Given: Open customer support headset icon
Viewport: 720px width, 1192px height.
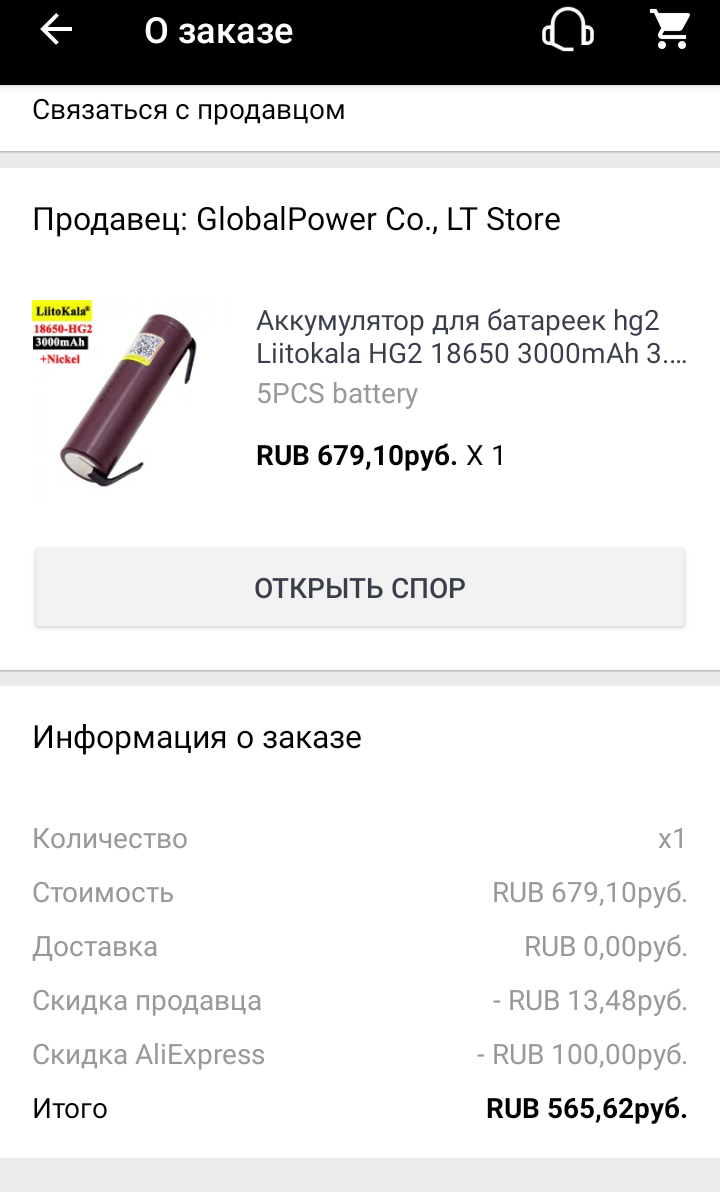Looking at the screenshot, I should (x=567, y=31).
